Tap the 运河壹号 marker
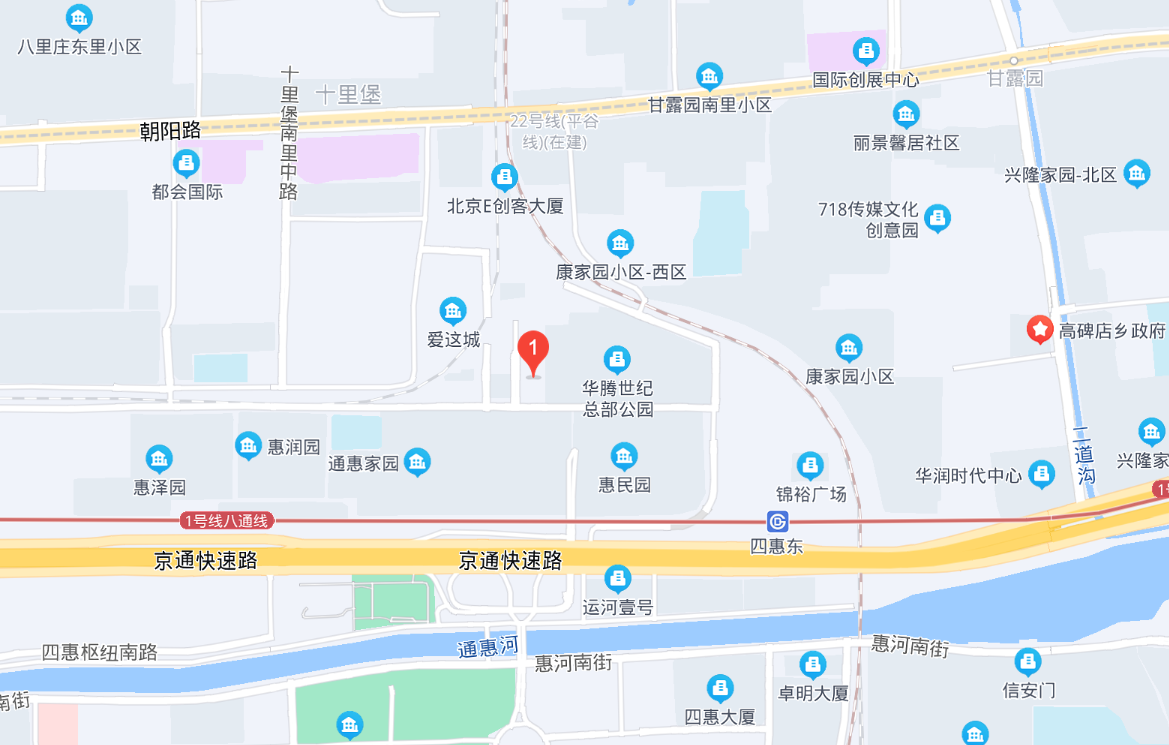 pyautogui.click(x=618, y=578)
